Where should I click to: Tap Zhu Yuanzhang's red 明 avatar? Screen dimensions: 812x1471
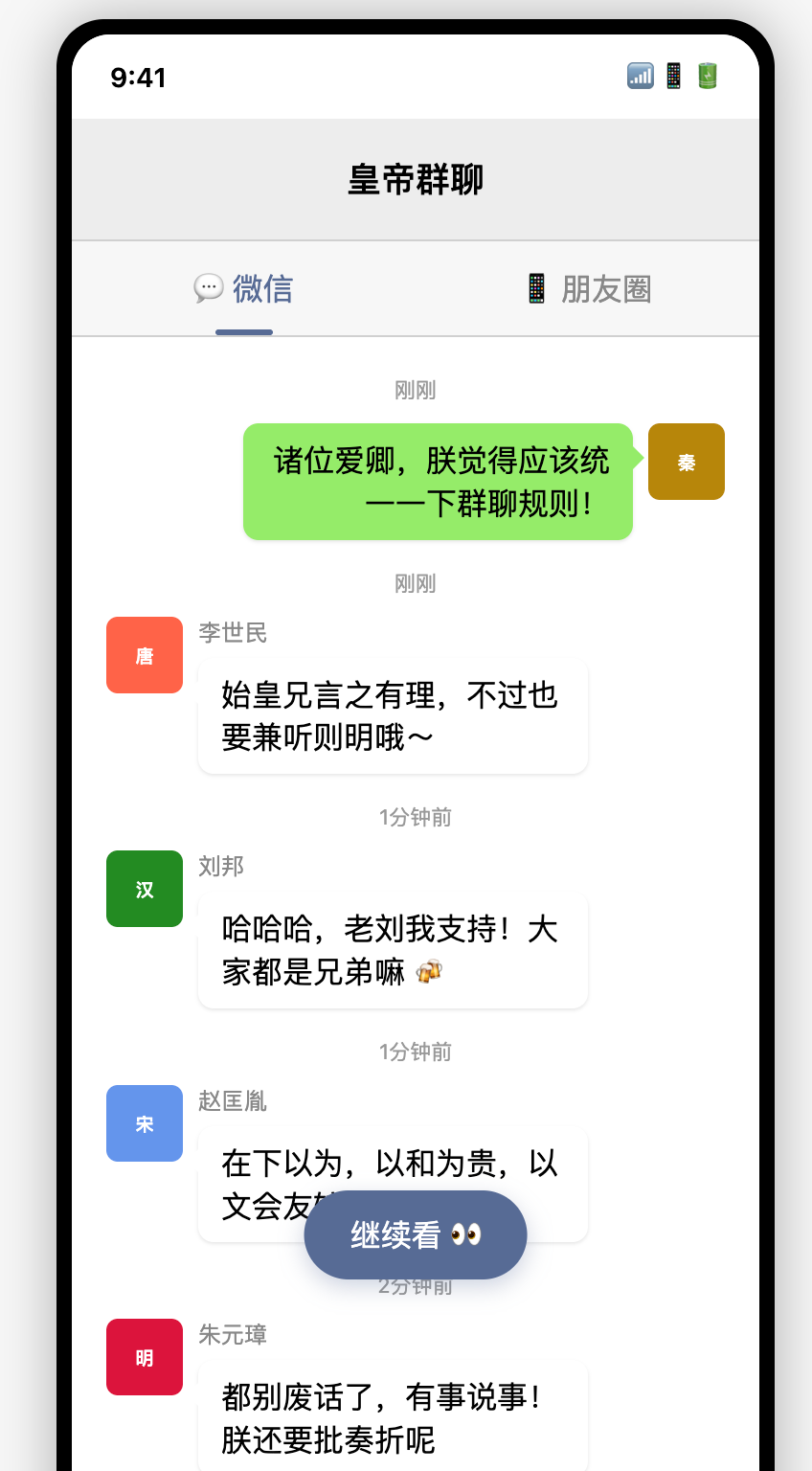(145, 1357)
